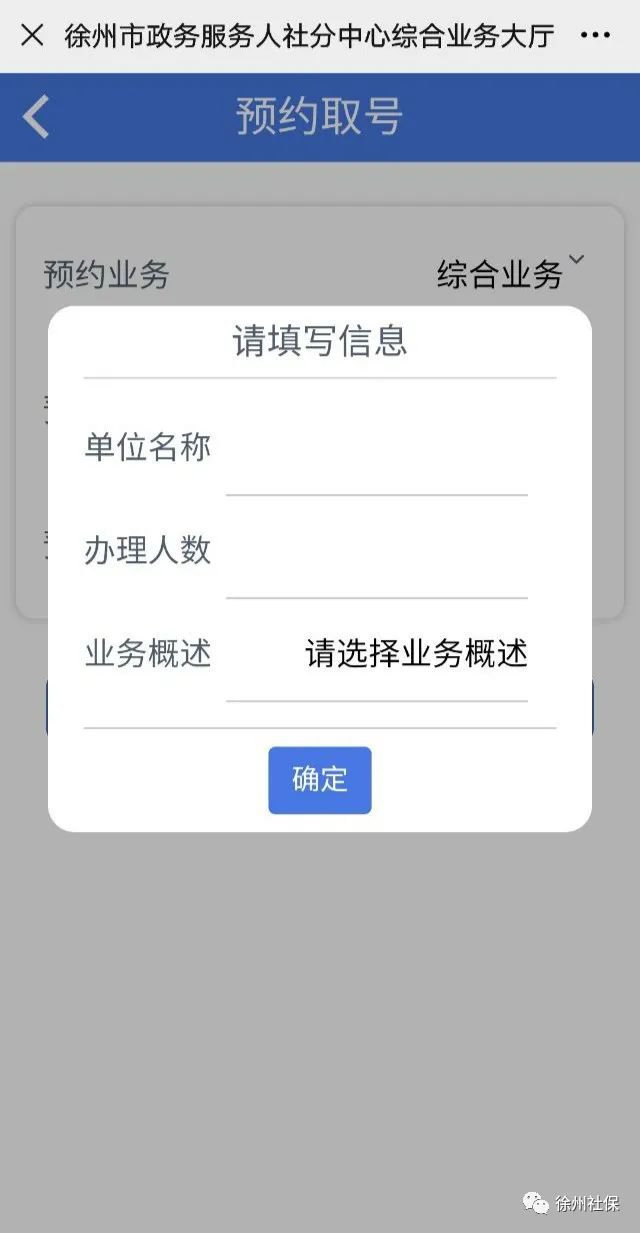Confirm with the 确定 button

(319, 780)
